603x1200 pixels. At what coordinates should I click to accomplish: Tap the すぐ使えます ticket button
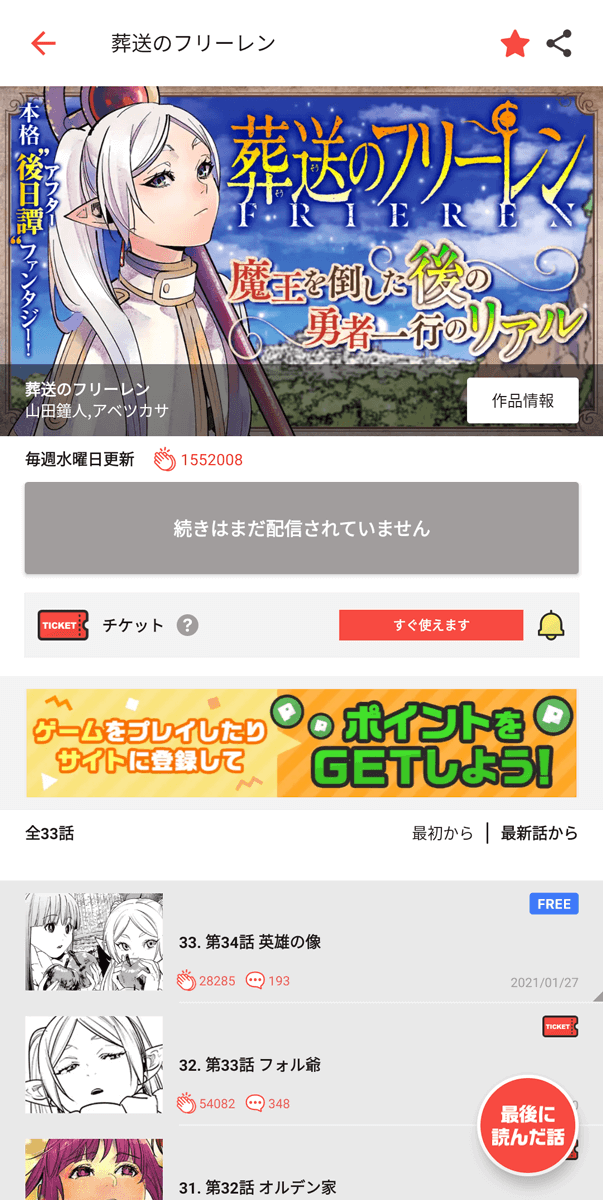[431, 625]
